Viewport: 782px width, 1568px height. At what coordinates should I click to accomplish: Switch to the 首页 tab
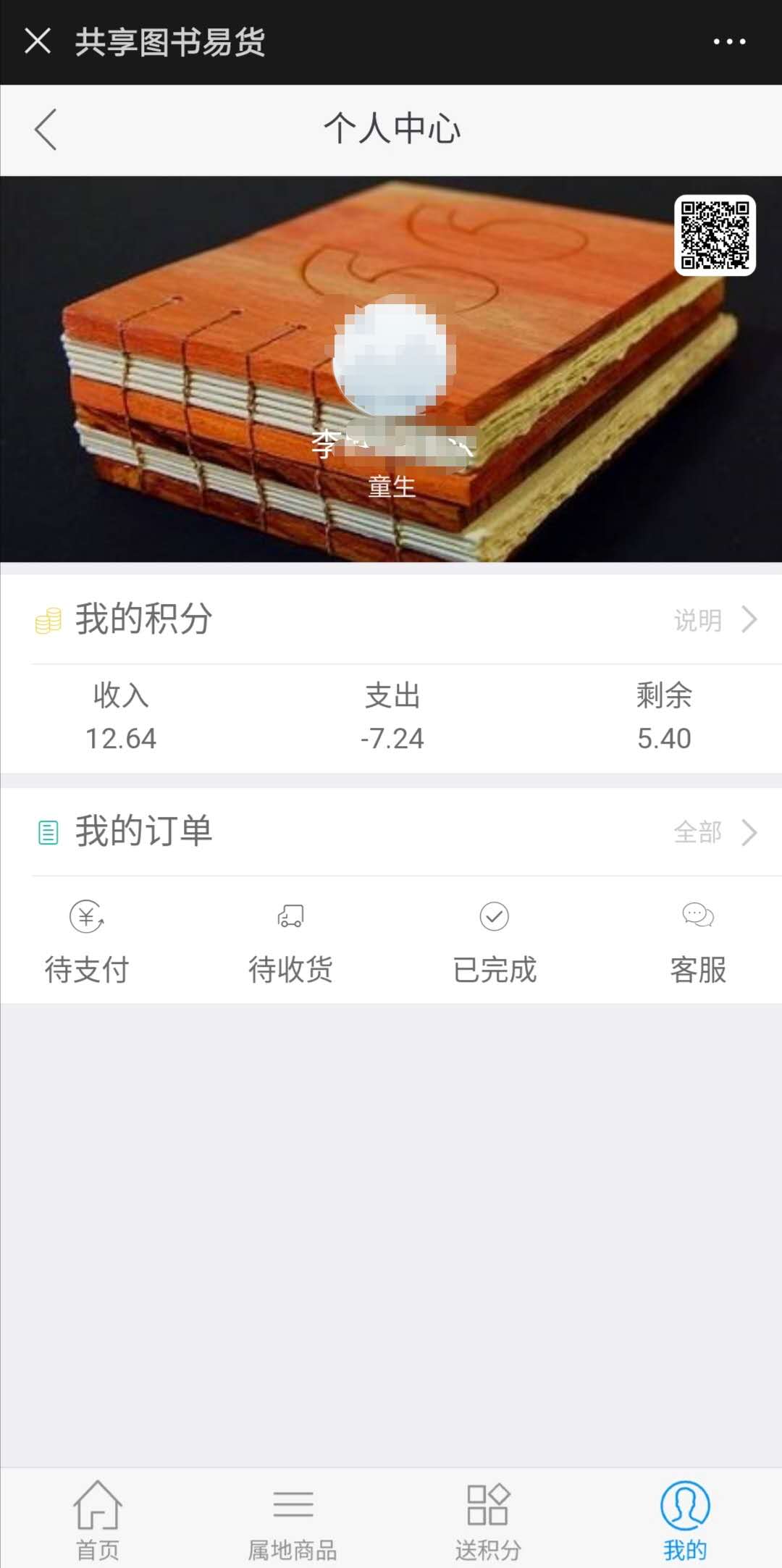click(98, 1519)
